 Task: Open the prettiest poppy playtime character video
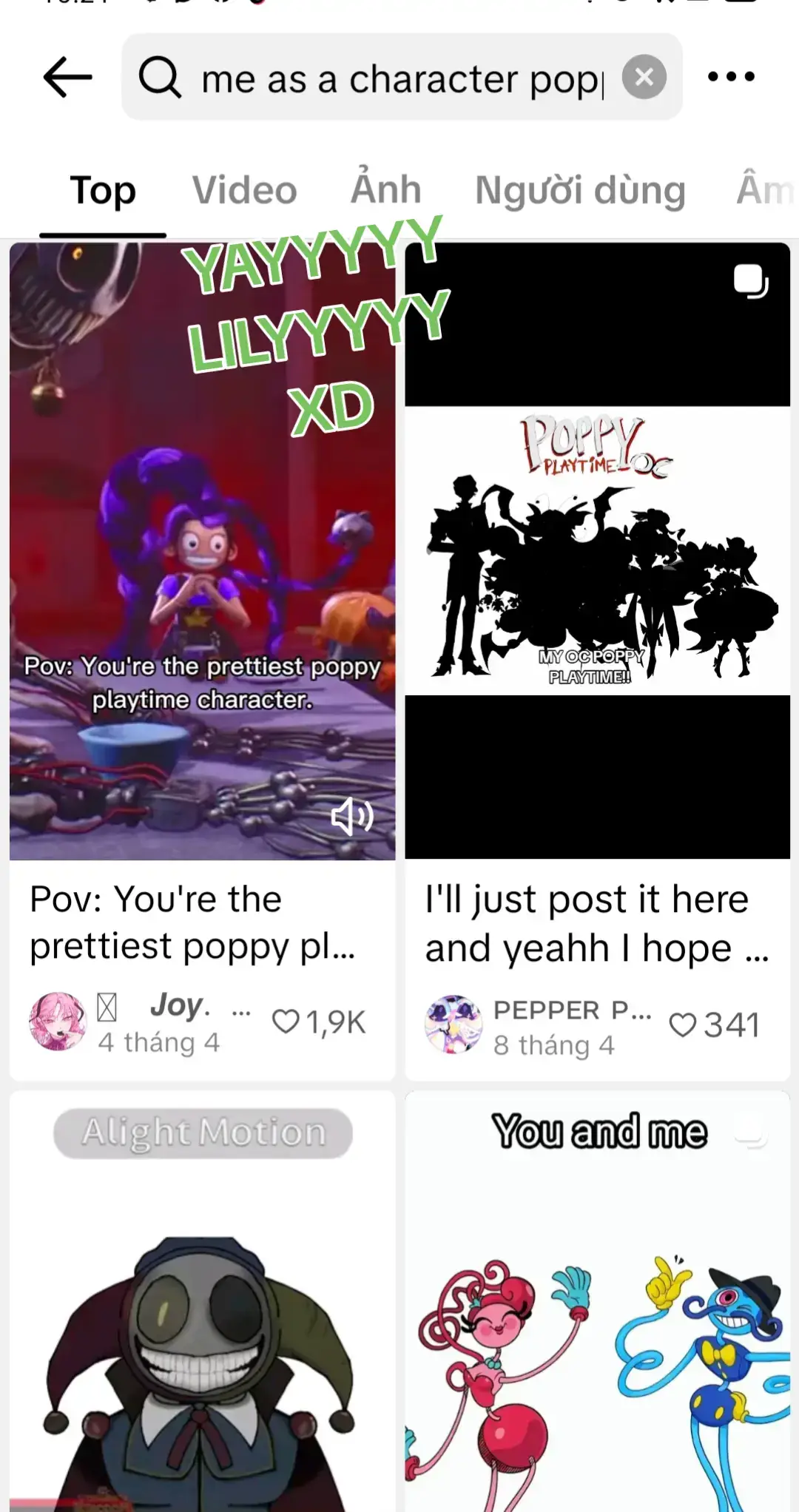(202, 551)
